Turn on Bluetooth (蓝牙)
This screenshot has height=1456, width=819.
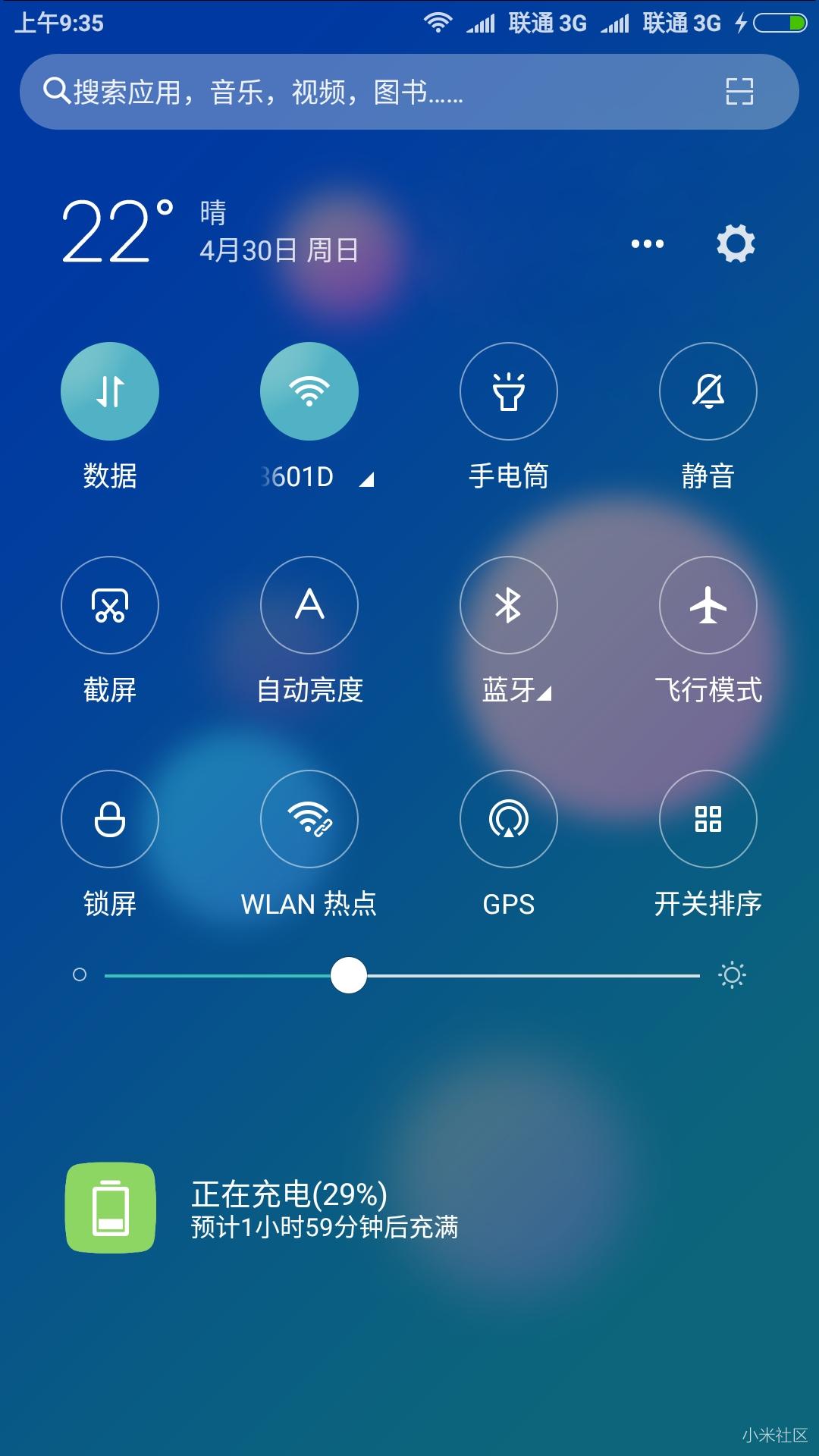(x=509, y=605)
